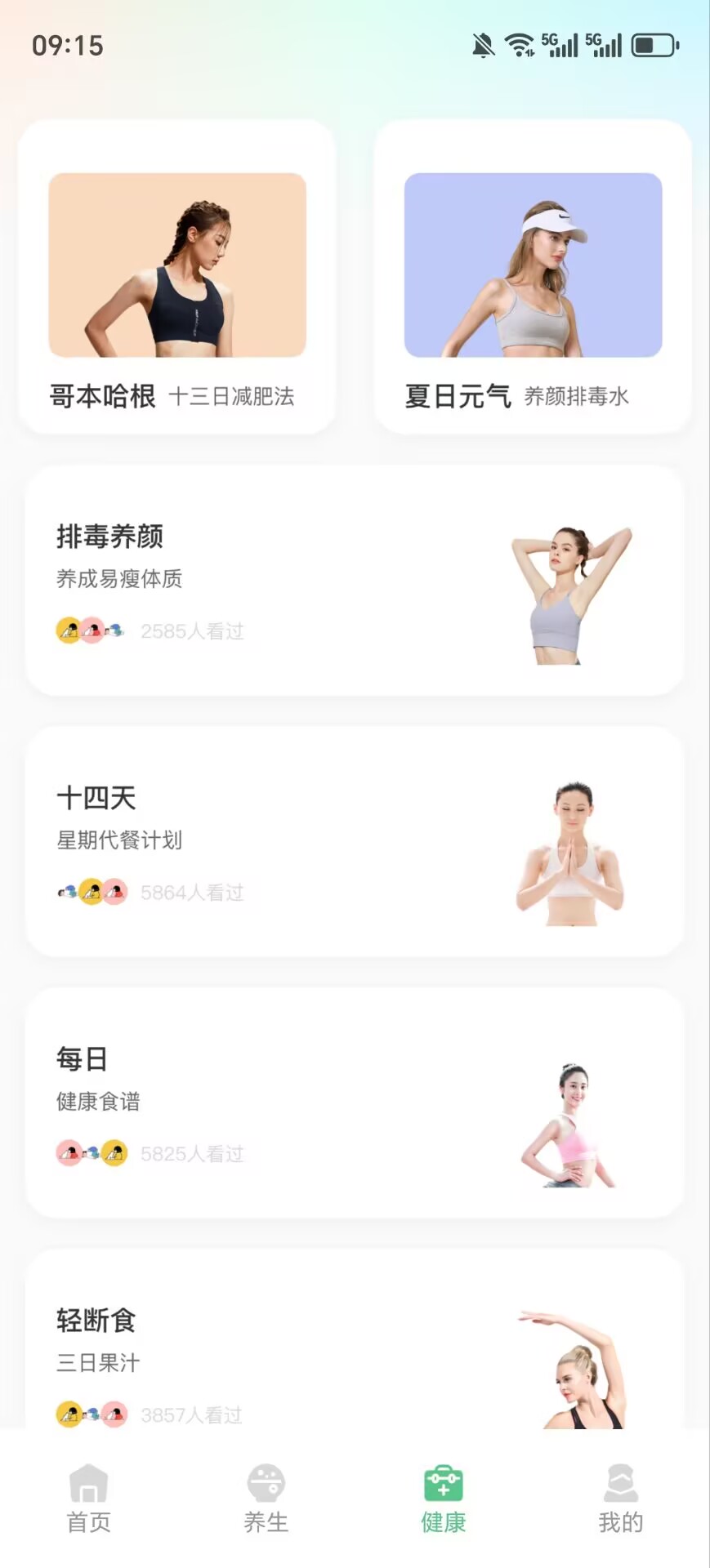Click the avatar group next to 5864人看过
This screenshot has width=710, height=1568.
pyautogui.click(x=90, y=892)
